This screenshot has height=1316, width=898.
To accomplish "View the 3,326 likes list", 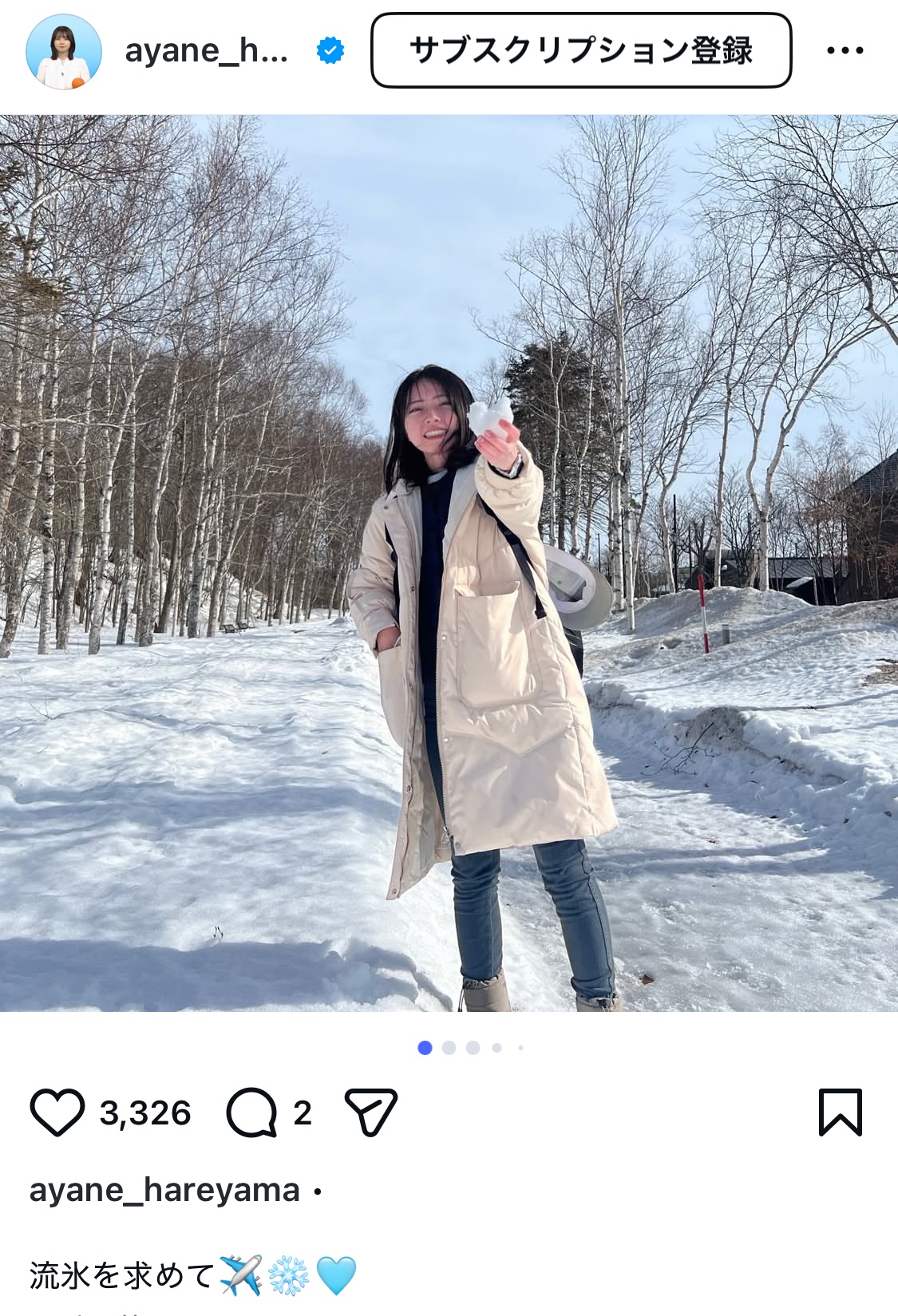I will 145,1112.
